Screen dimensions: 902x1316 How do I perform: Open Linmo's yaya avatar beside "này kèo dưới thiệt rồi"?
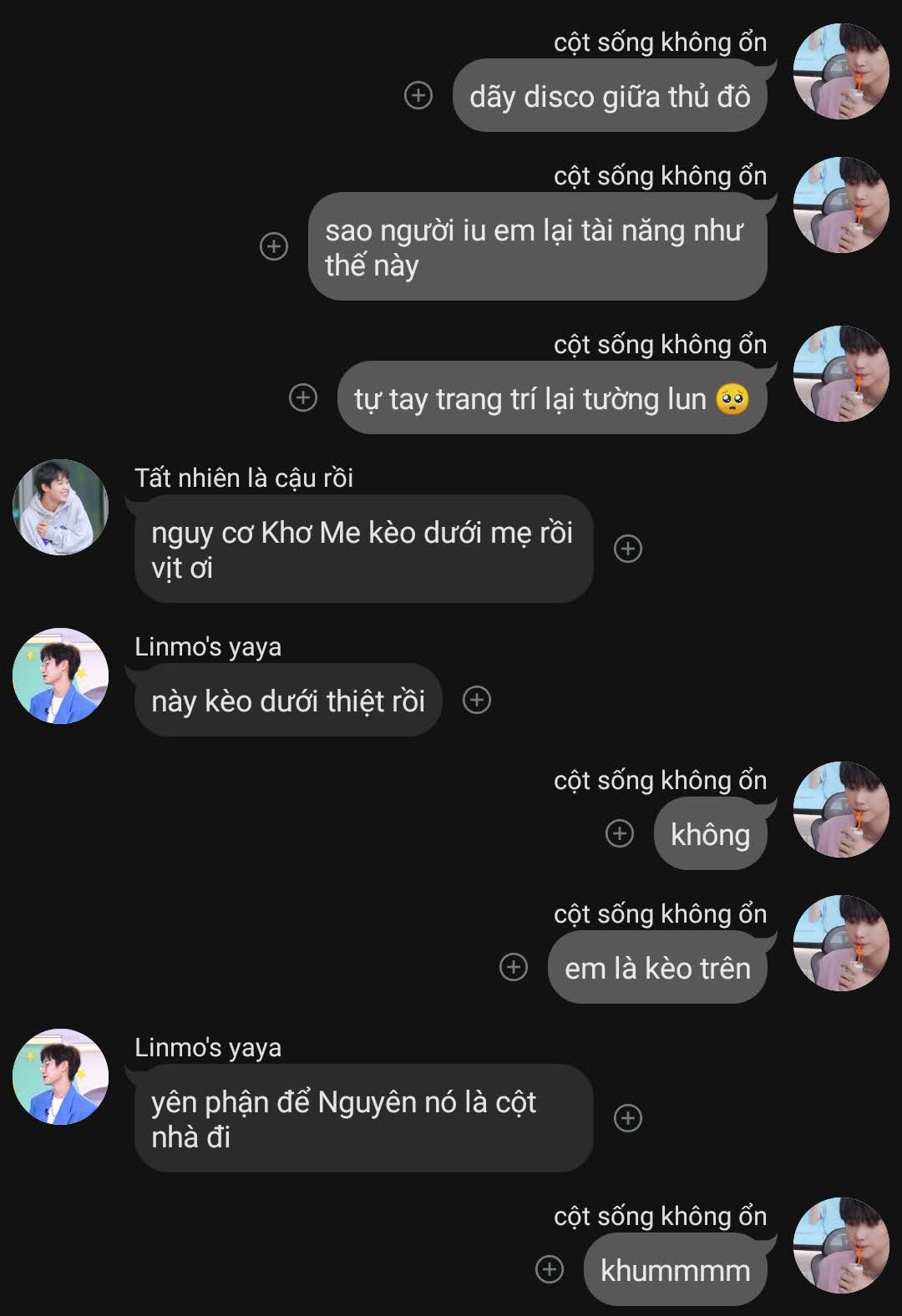60,676
